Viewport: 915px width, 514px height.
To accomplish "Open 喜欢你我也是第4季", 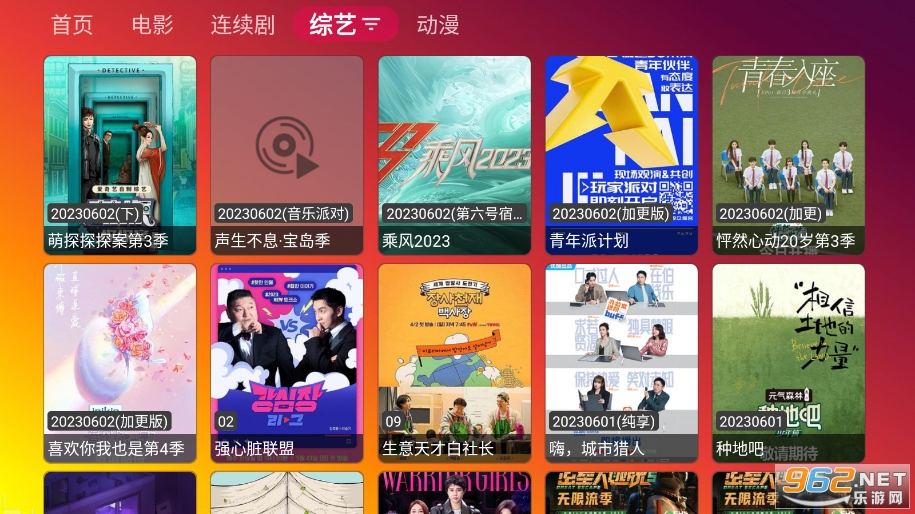I will tap(121, 362).
